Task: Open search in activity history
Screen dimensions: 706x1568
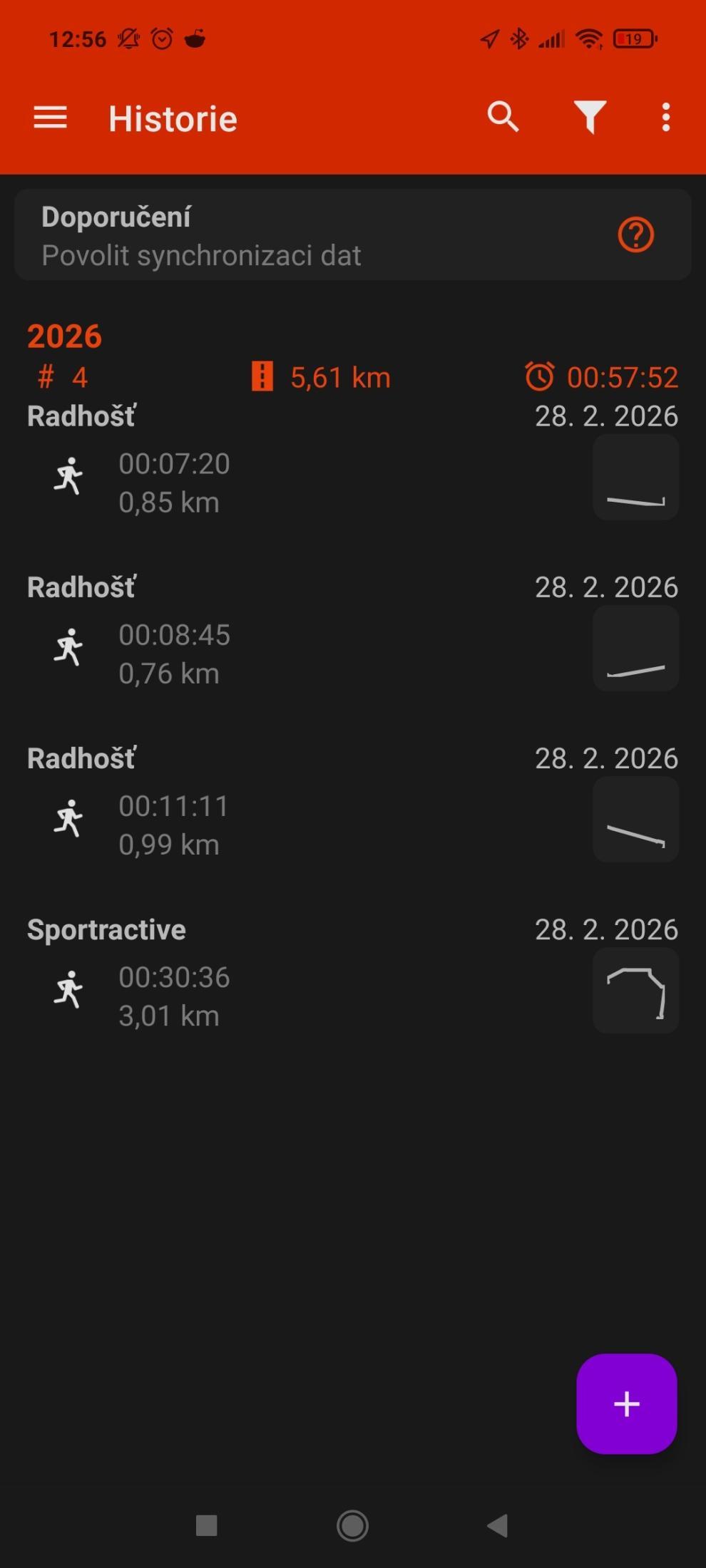Action: (x=503, y=117)
